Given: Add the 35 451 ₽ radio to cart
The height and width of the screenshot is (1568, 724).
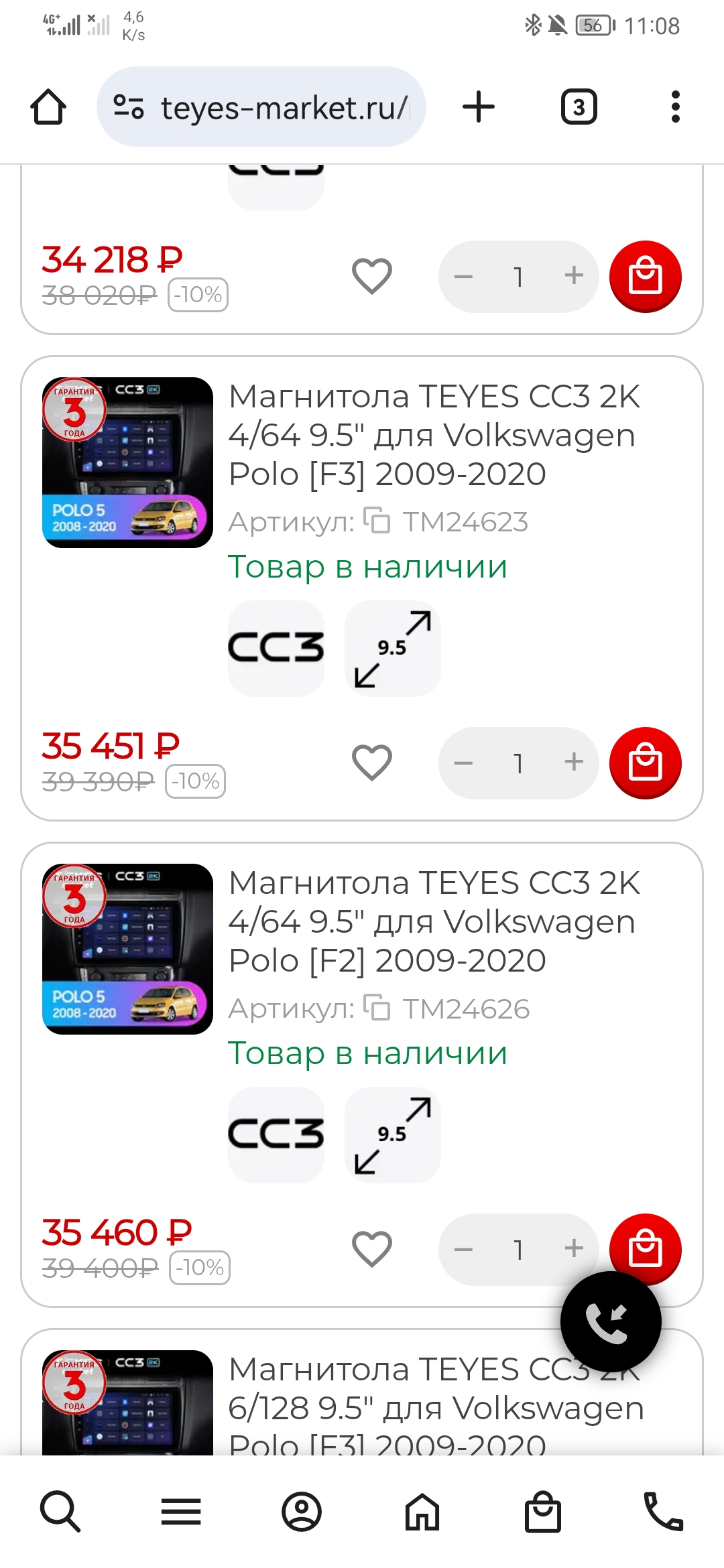Looking at the screenshot, I should pyautogui.click(x=645, y=763).
